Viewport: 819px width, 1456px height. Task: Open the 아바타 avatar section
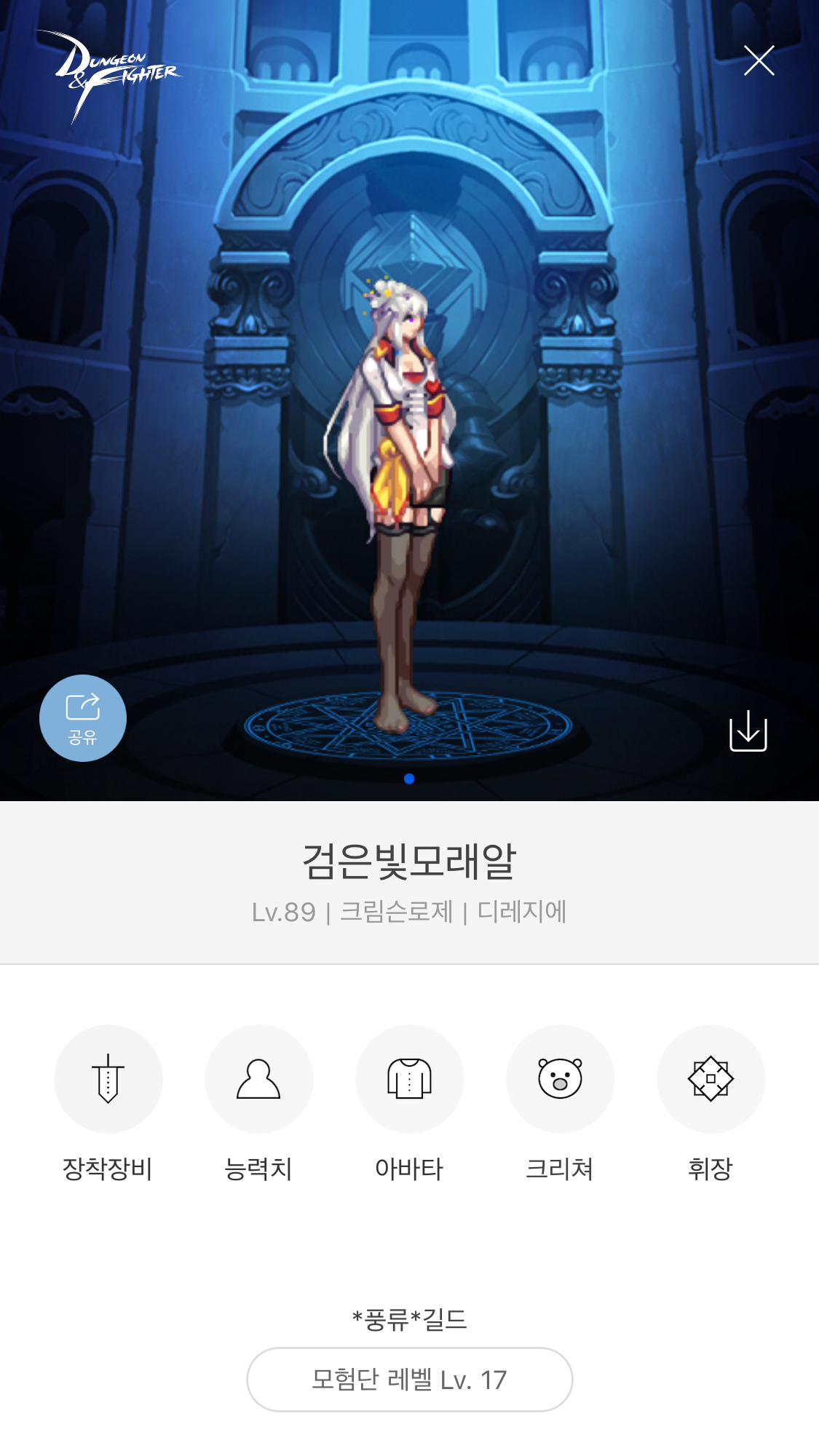point(410,1079)
